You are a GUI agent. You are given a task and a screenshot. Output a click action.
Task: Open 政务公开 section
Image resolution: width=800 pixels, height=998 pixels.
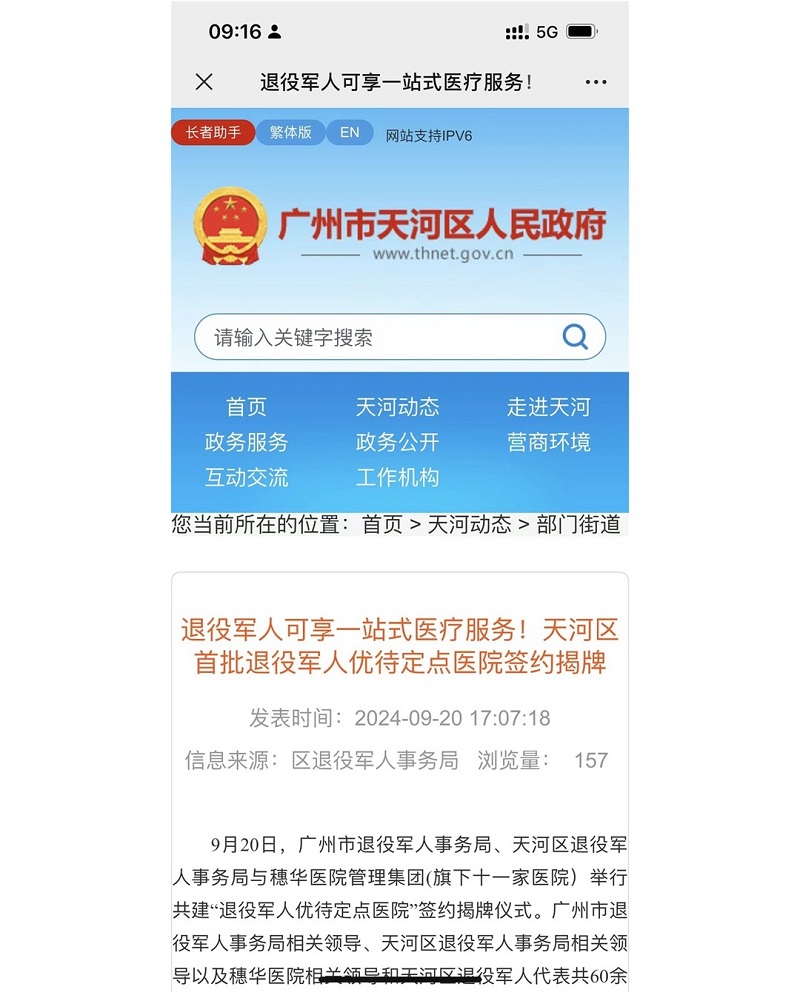[x=397, y=442]
